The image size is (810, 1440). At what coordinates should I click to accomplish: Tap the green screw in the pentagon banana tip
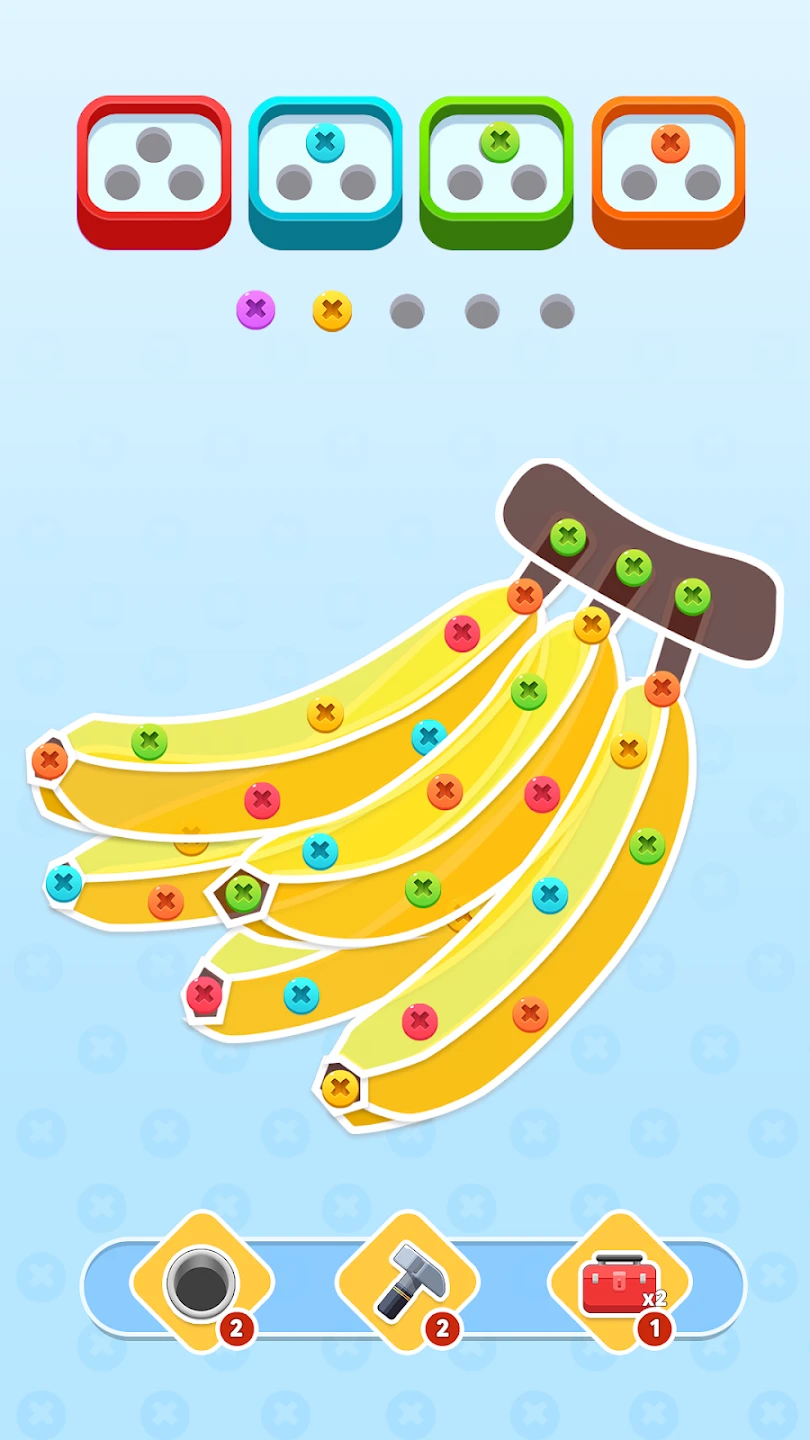[x=242, y=891]
